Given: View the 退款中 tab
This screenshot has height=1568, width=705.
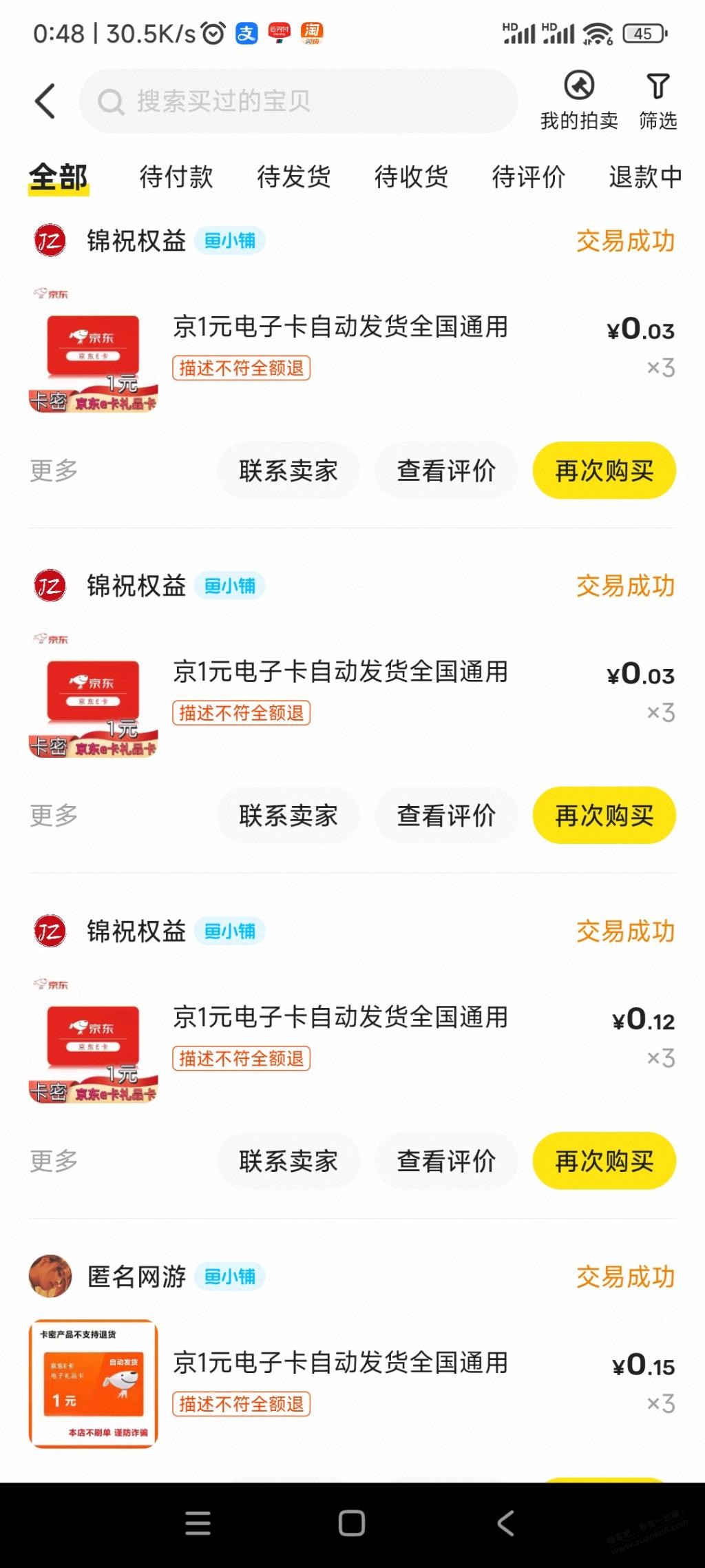Looking at the screenshot, I should coord(645,177).
